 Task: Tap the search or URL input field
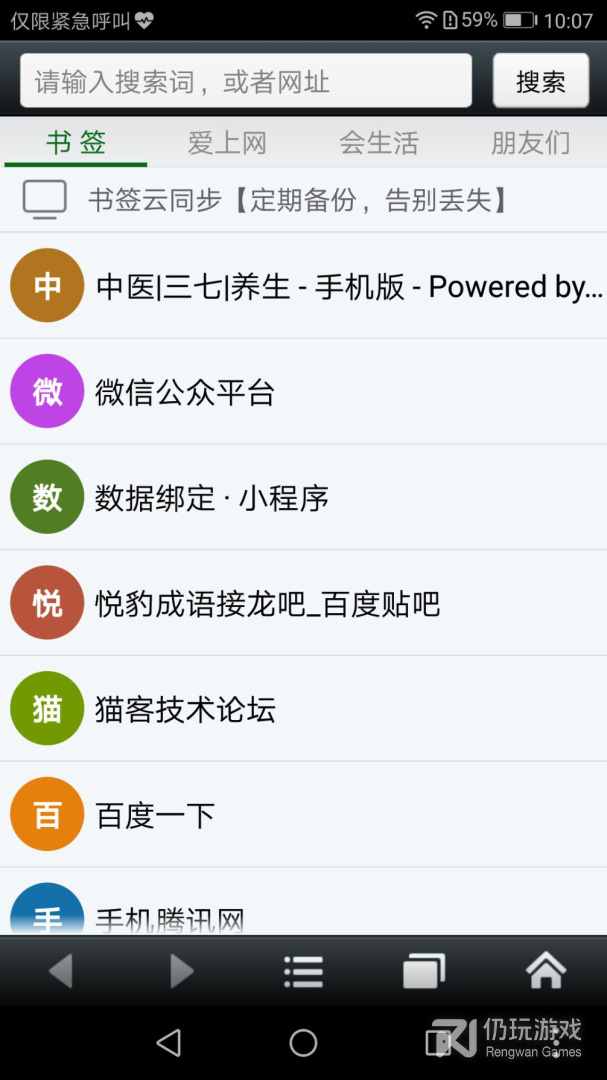[x=245, y=81]
